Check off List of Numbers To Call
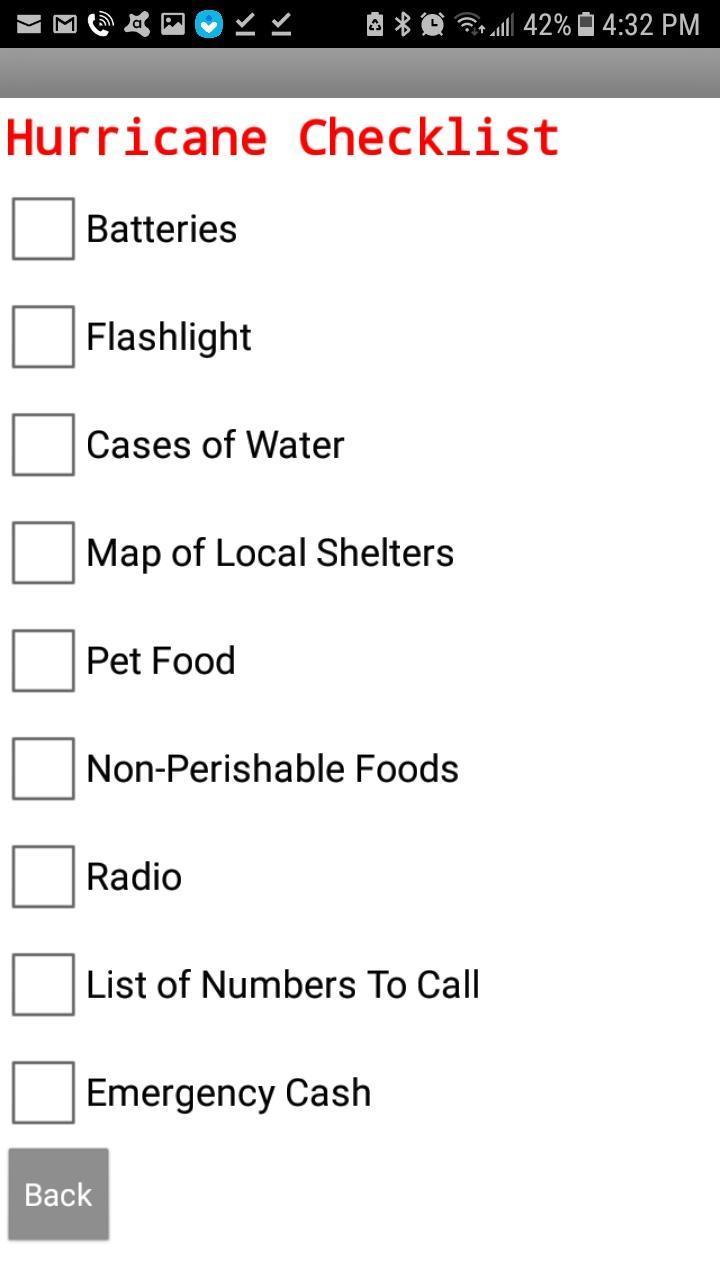 click(x=42, y=984)
